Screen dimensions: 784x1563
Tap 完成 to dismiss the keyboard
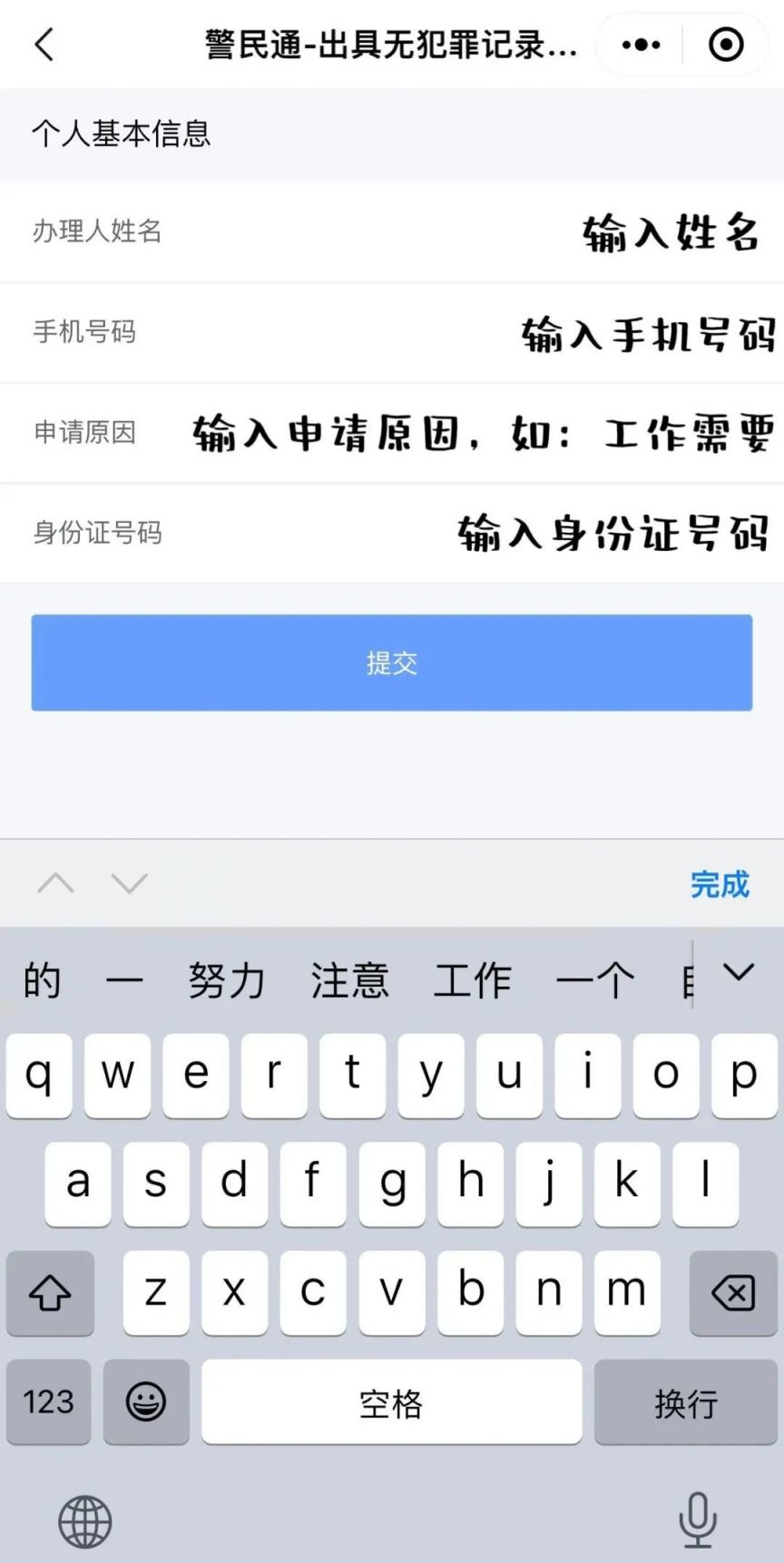click(720, 884)
